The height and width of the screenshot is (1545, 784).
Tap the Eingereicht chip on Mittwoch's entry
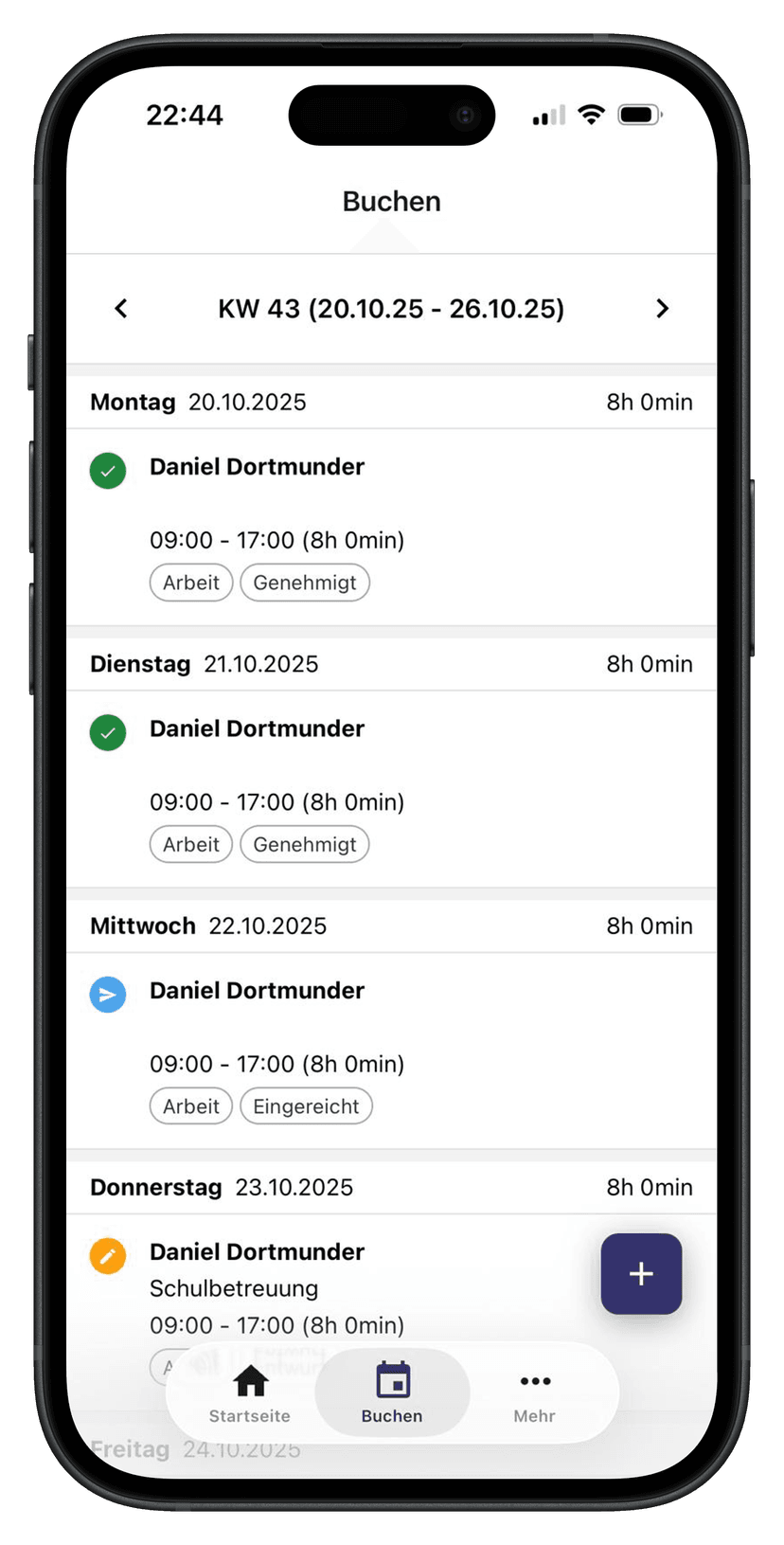tap(306, 1105)
